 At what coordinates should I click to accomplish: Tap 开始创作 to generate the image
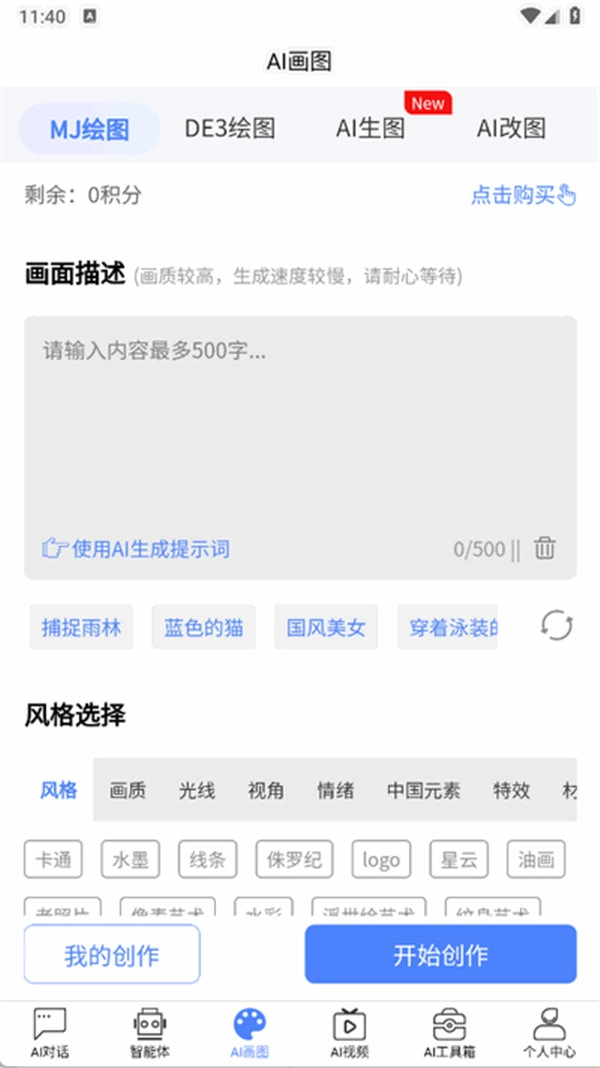point(440,954)
